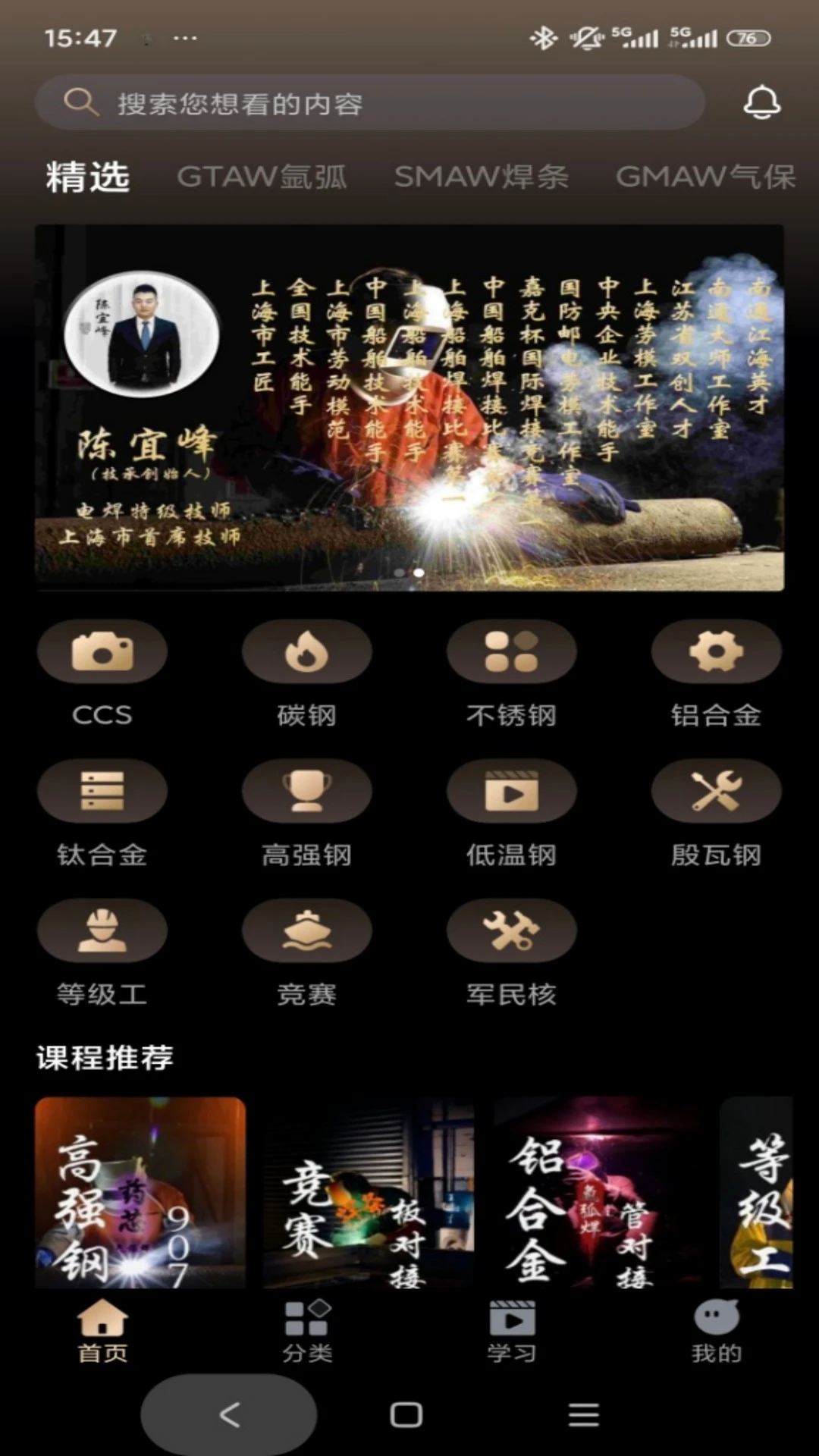This screenshot has width=819, height=1456.
Task: Open the 等级工 worker icon
Action: click(x=102, y=930)
